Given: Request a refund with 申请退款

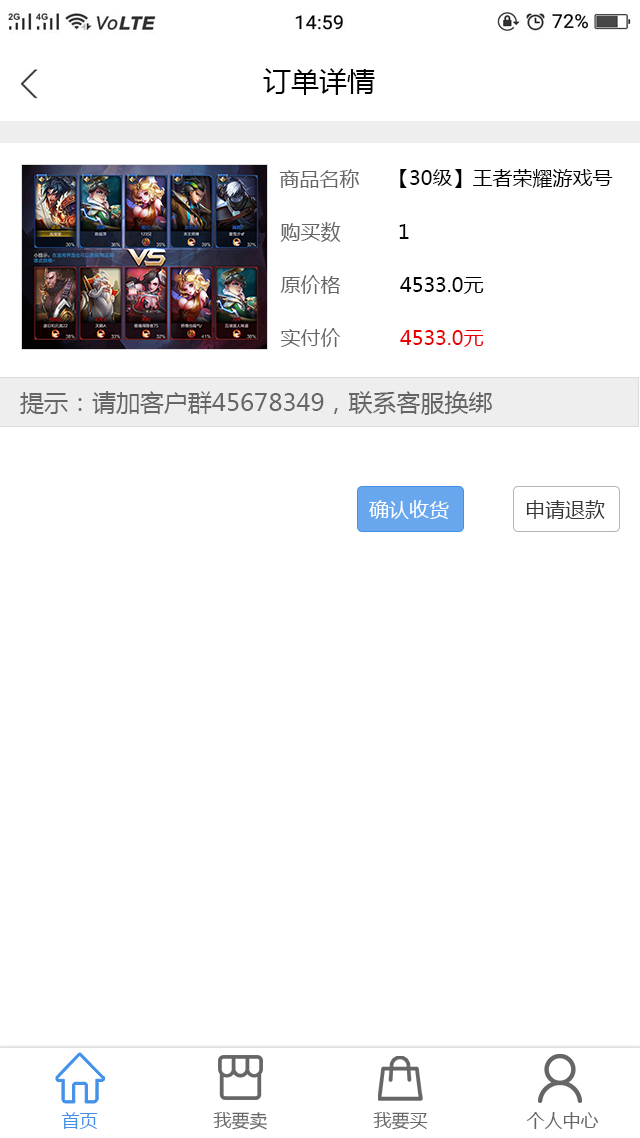Looking at the screenshot, I should tap(566, 509).
